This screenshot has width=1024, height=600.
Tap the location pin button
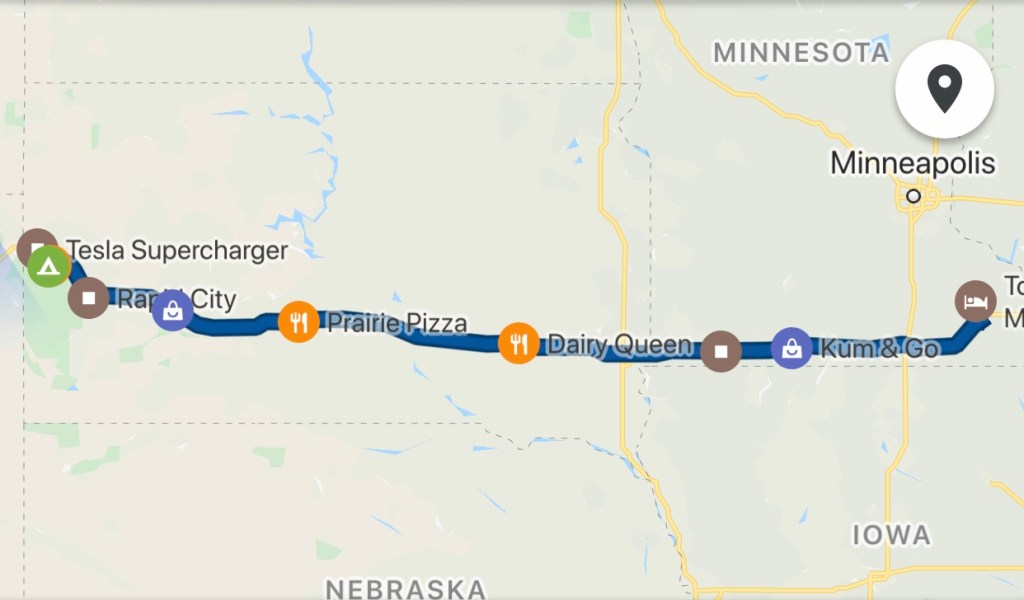pos(944,90)
